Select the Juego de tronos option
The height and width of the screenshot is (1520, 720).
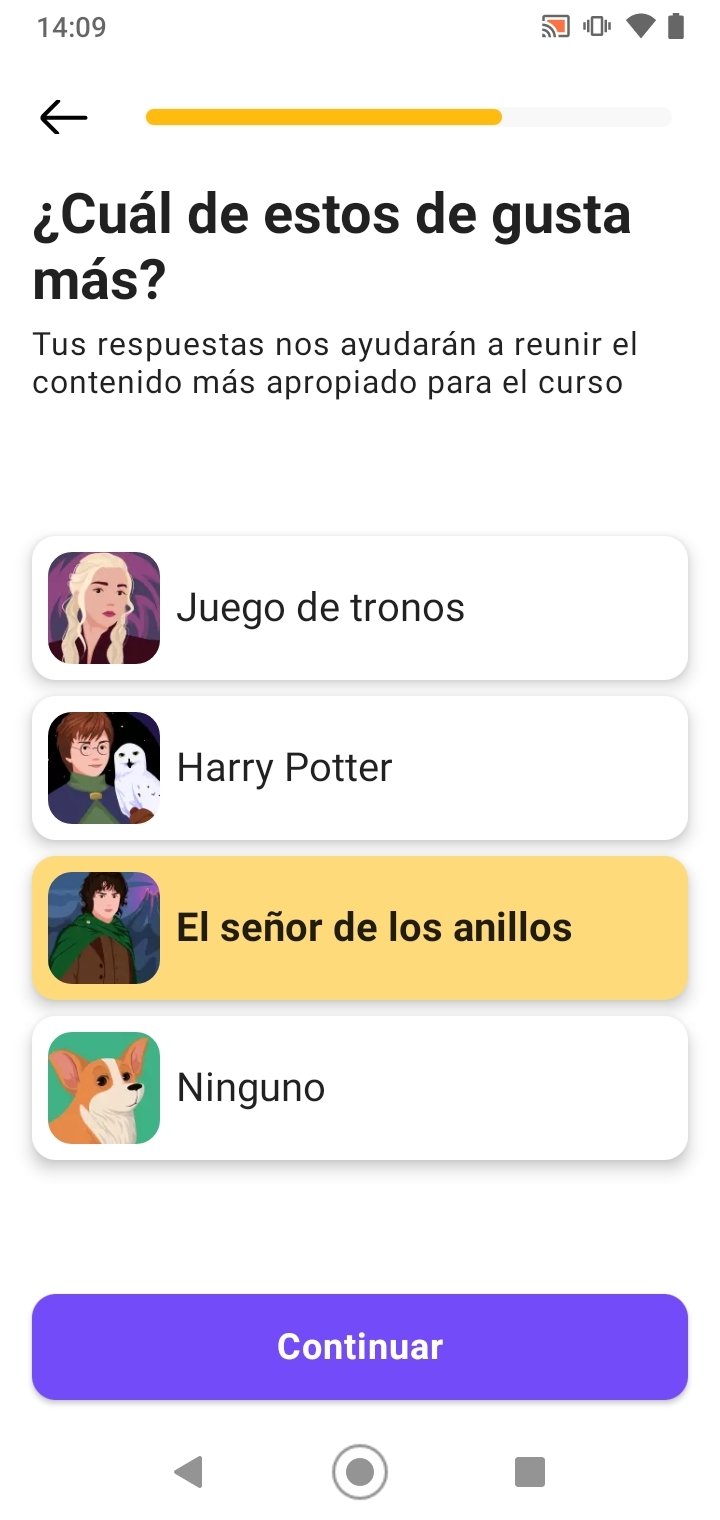coord(360,608)
